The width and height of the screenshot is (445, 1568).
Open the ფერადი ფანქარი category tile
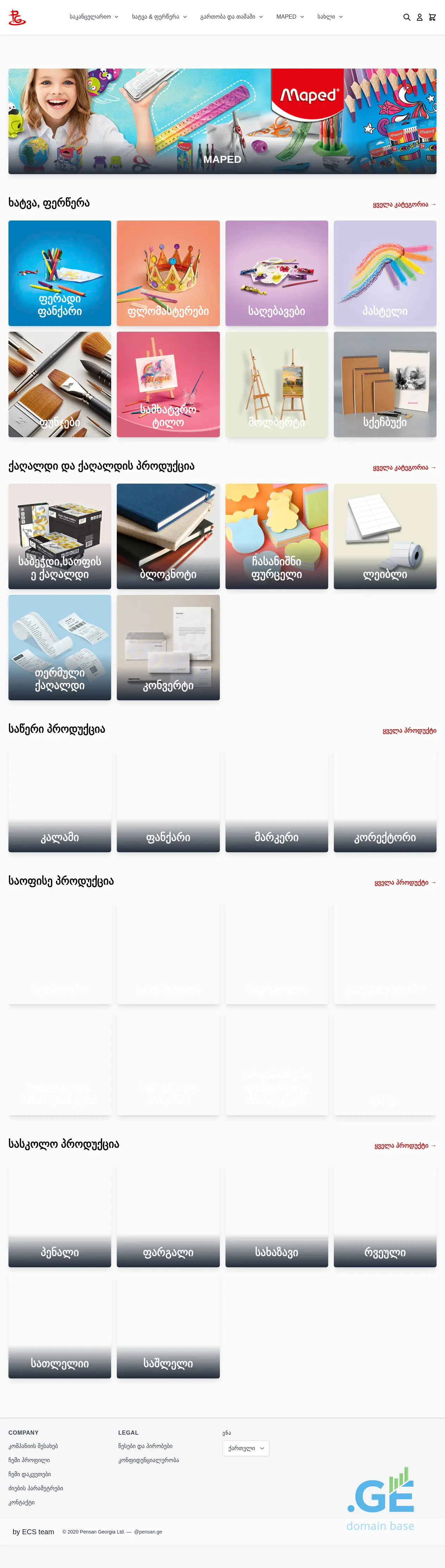[x=60, y=273]
